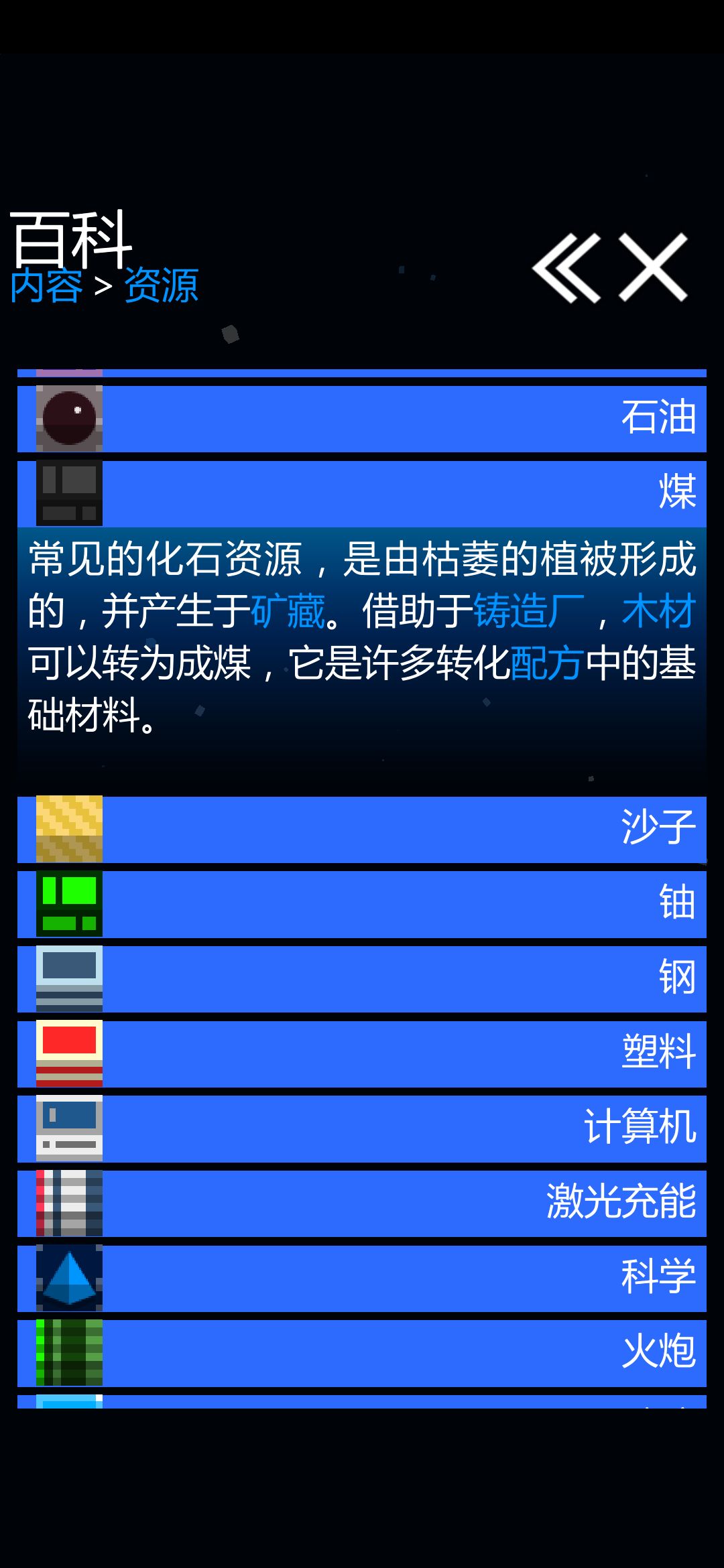Image resolution: width=724 pixels, height=1568 pixels.
Task: Click the 煤 coal block icon
Action: coord(69,493)
